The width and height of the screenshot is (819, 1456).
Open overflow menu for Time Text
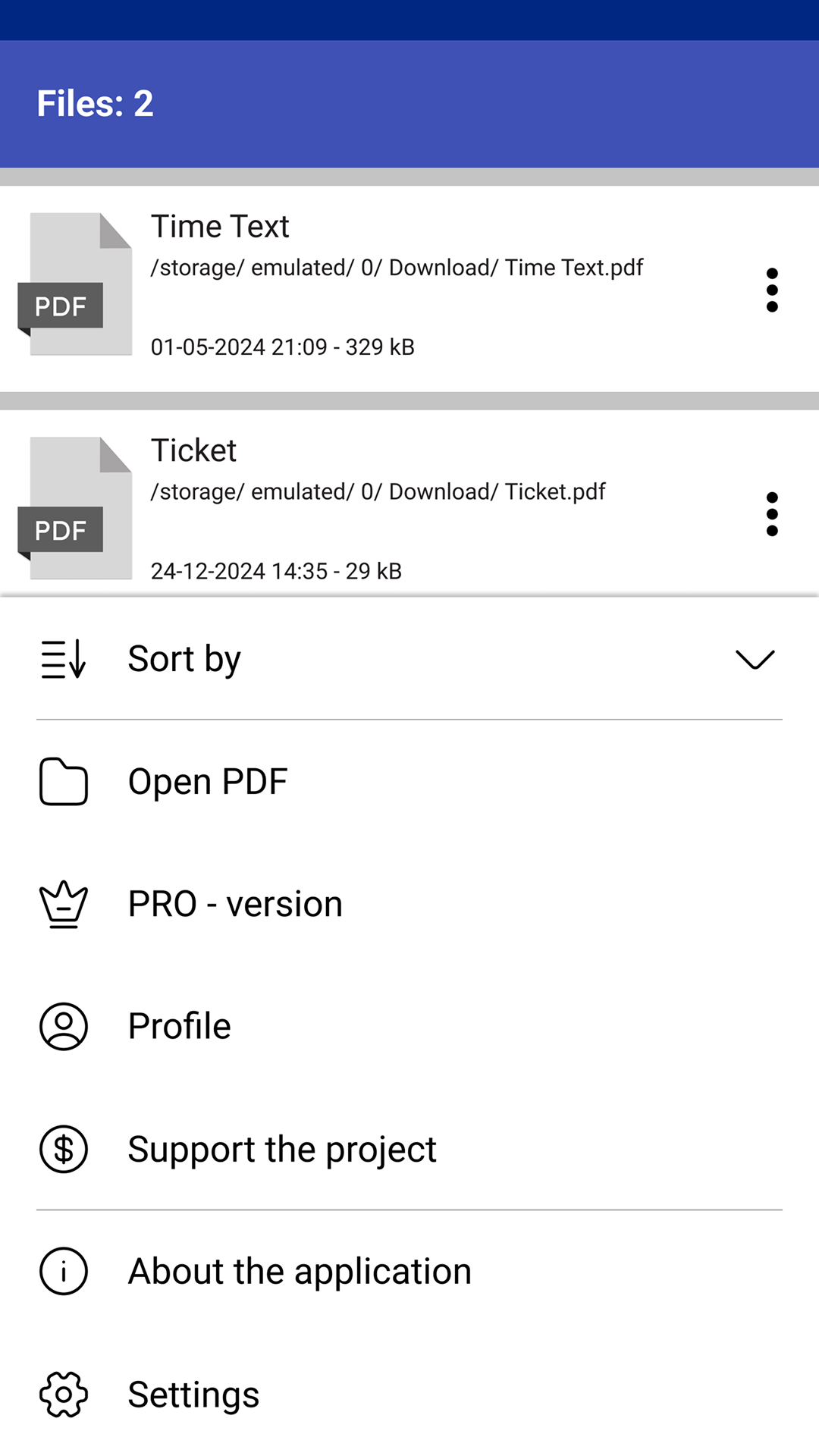point(771,290)
